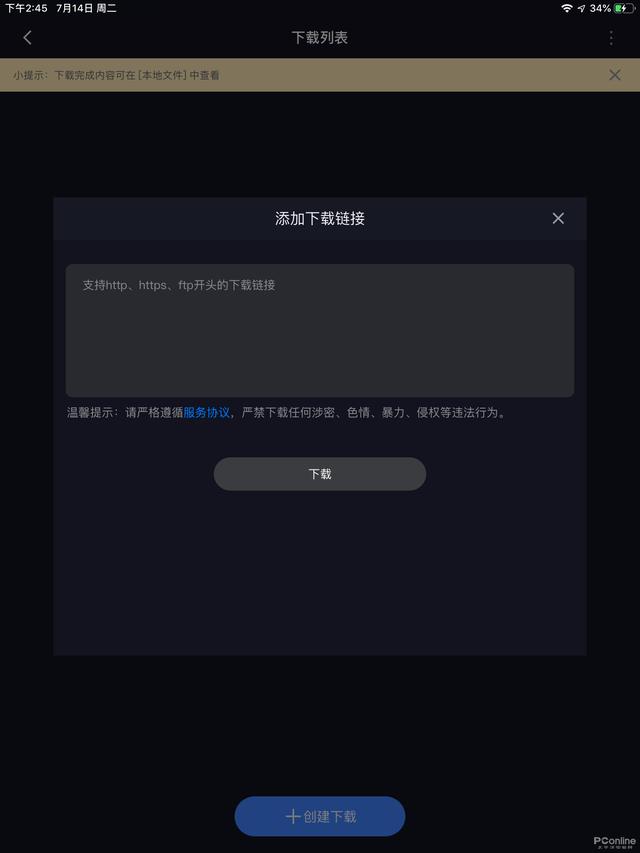This screenshot has width=640, height=853.
Task: Tap the 下载 button
Action: click(x=320, y=474)
